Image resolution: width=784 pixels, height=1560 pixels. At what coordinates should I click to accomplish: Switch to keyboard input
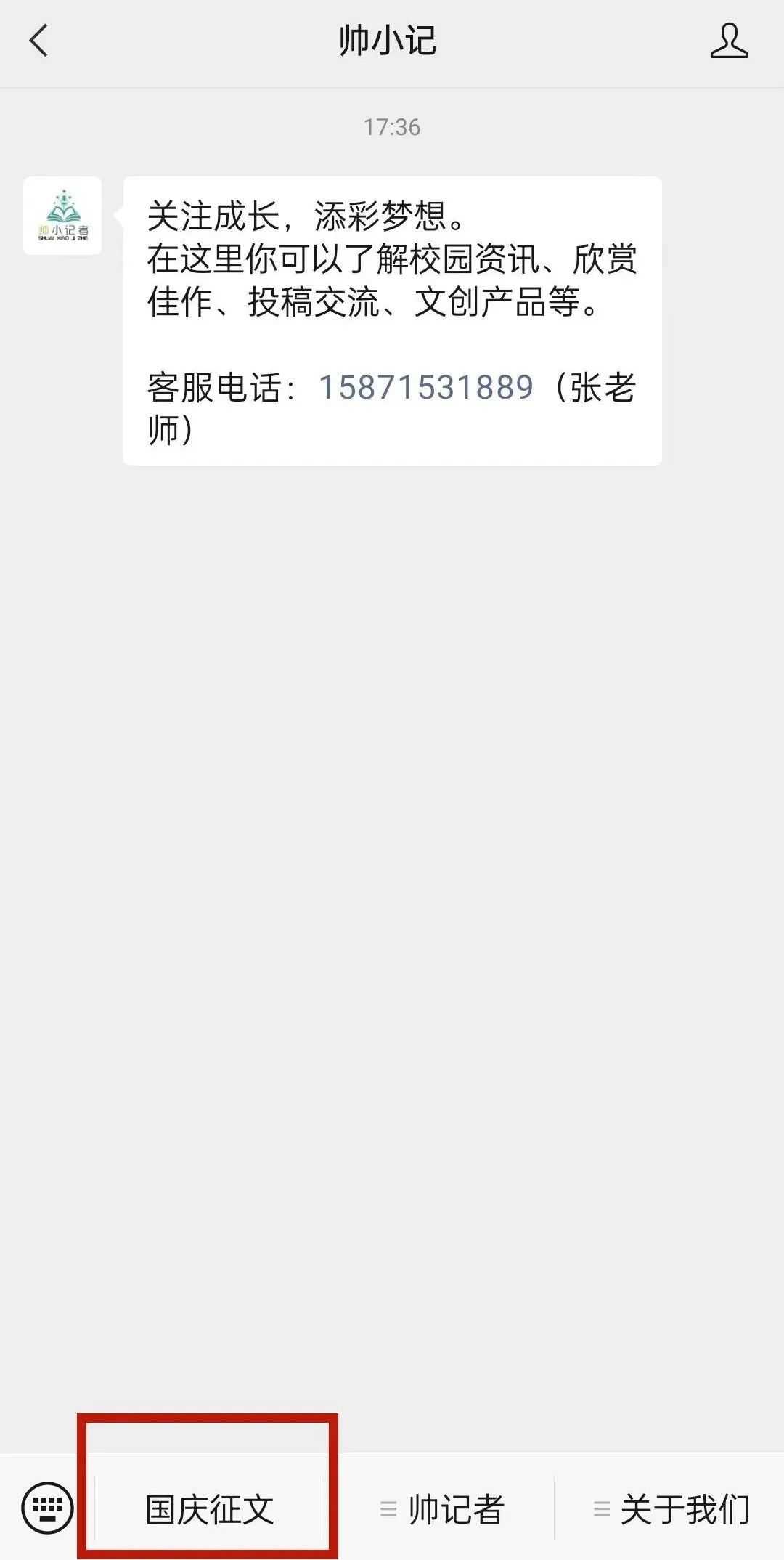(48, 1508)
